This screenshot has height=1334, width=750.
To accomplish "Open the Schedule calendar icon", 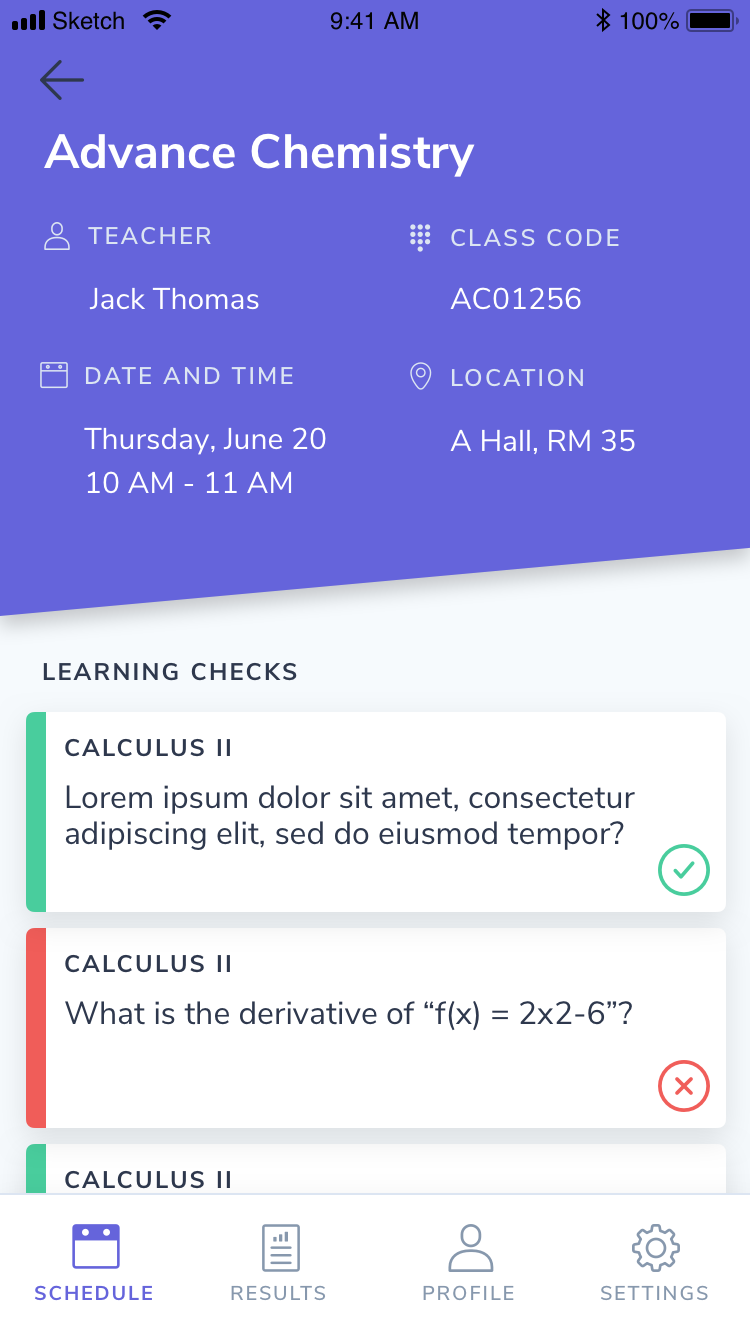I will [x=93, y=1246].
